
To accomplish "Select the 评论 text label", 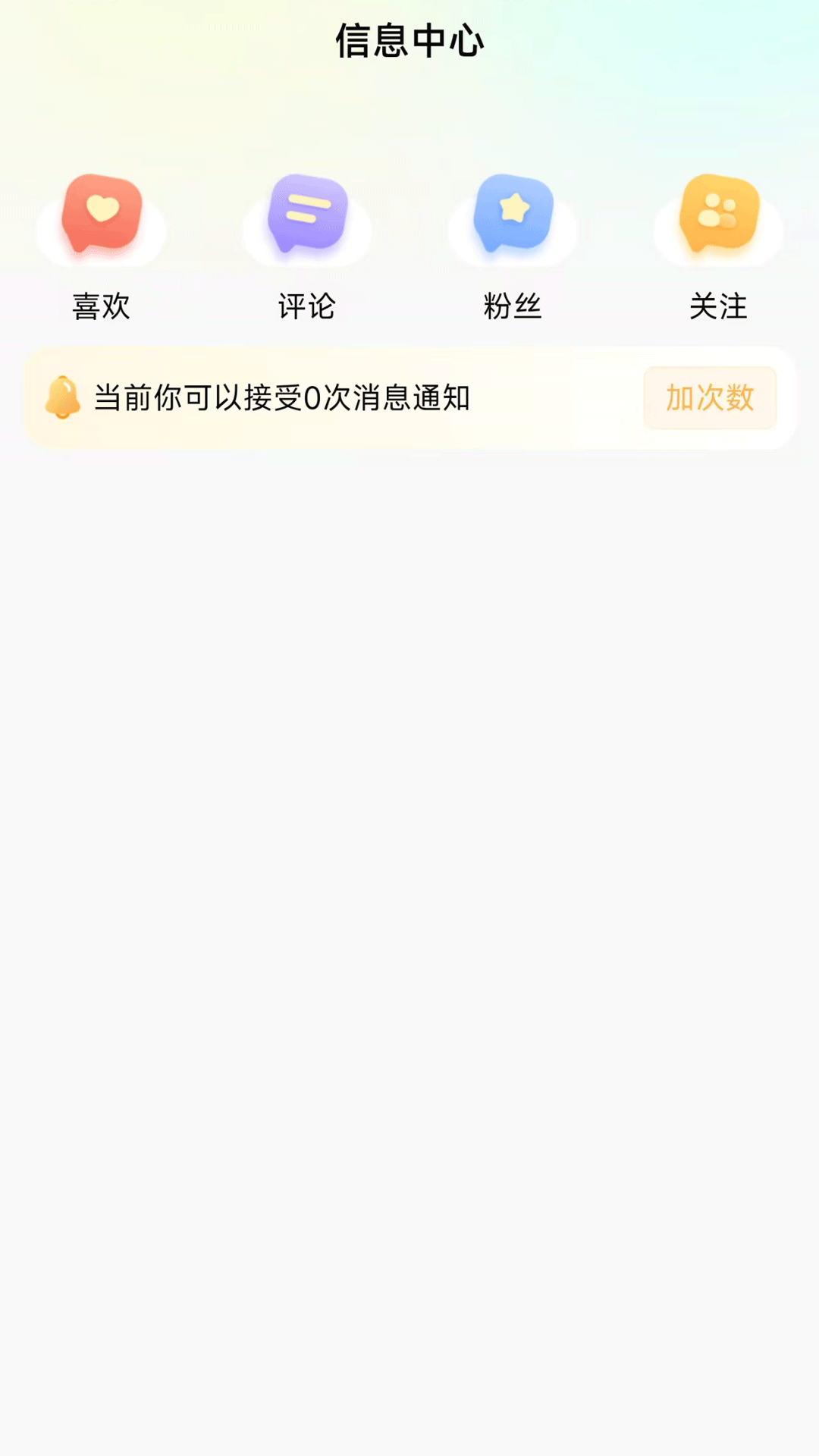I will [306, 306].
